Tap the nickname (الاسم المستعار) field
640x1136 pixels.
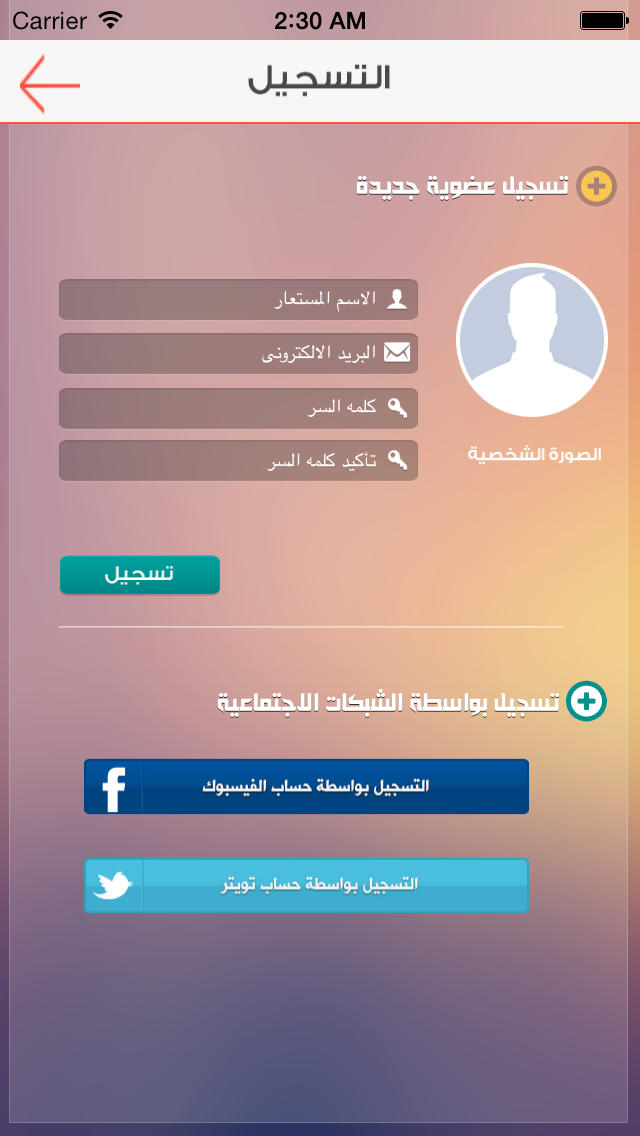(x=238, y=299)
